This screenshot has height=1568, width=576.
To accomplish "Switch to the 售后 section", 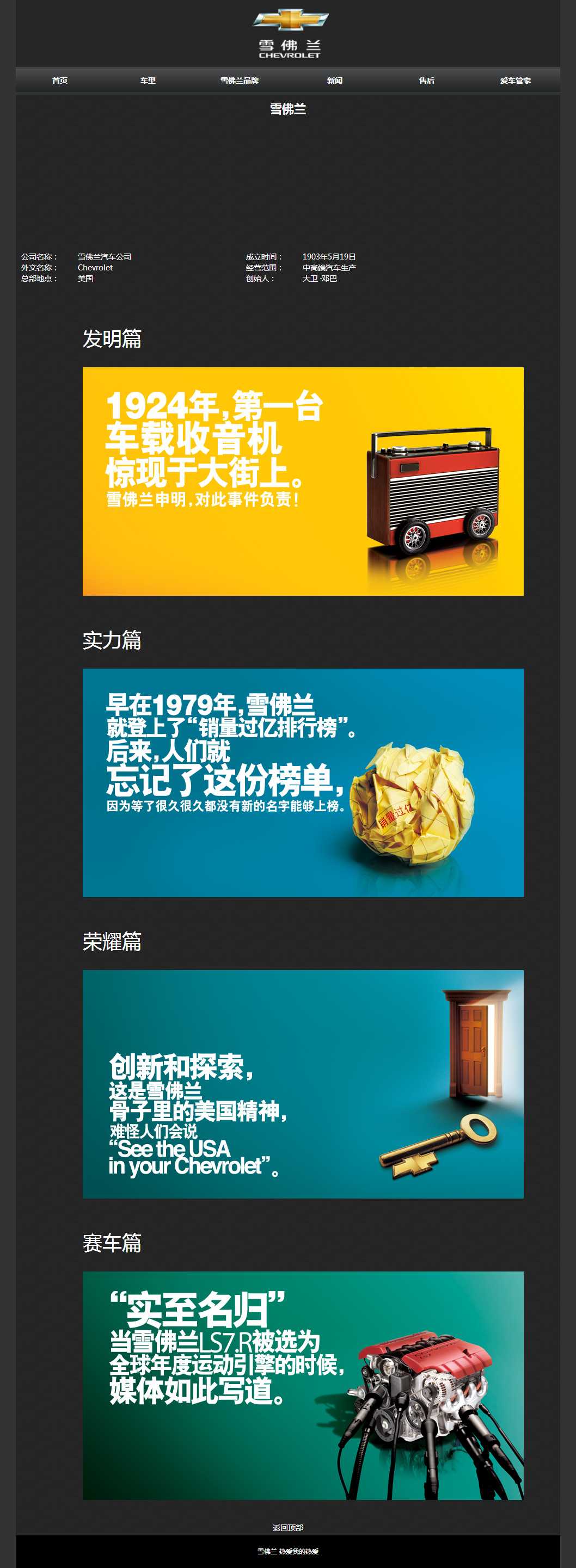I will (426, 81).
